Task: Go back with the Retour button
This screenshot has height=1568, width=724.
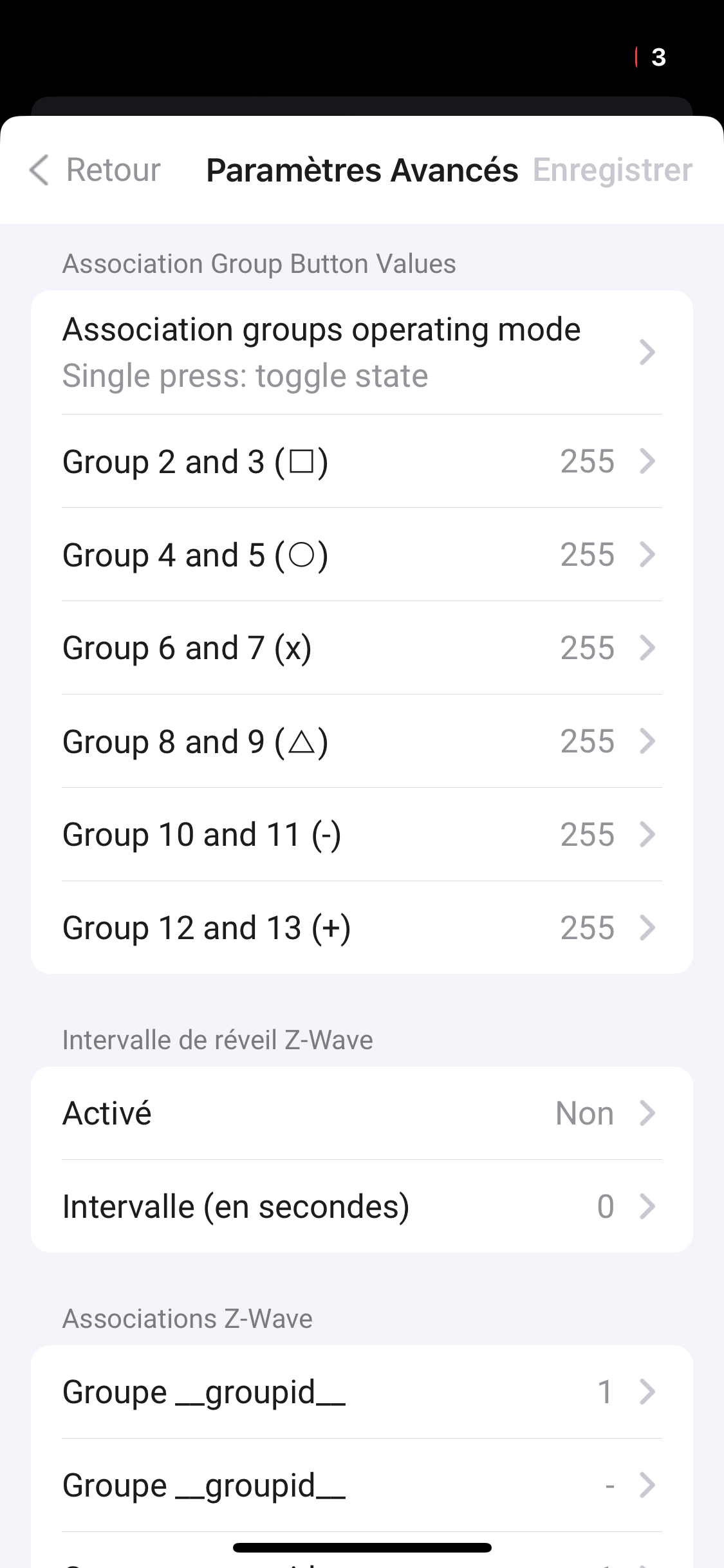Action: click(95, 171)
